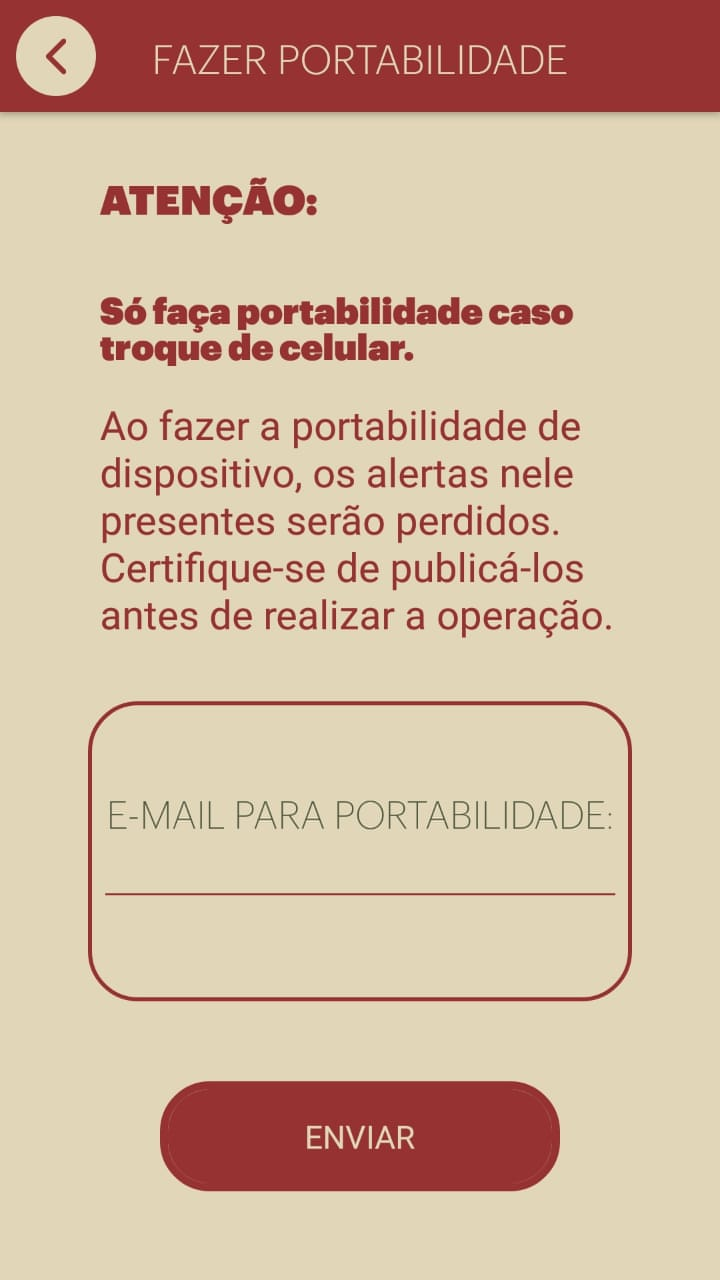Viewport: 720px width, 1280px height.
Task: Tap the Enviar button
Action: pyautogui.click(x=360, y=1137)
